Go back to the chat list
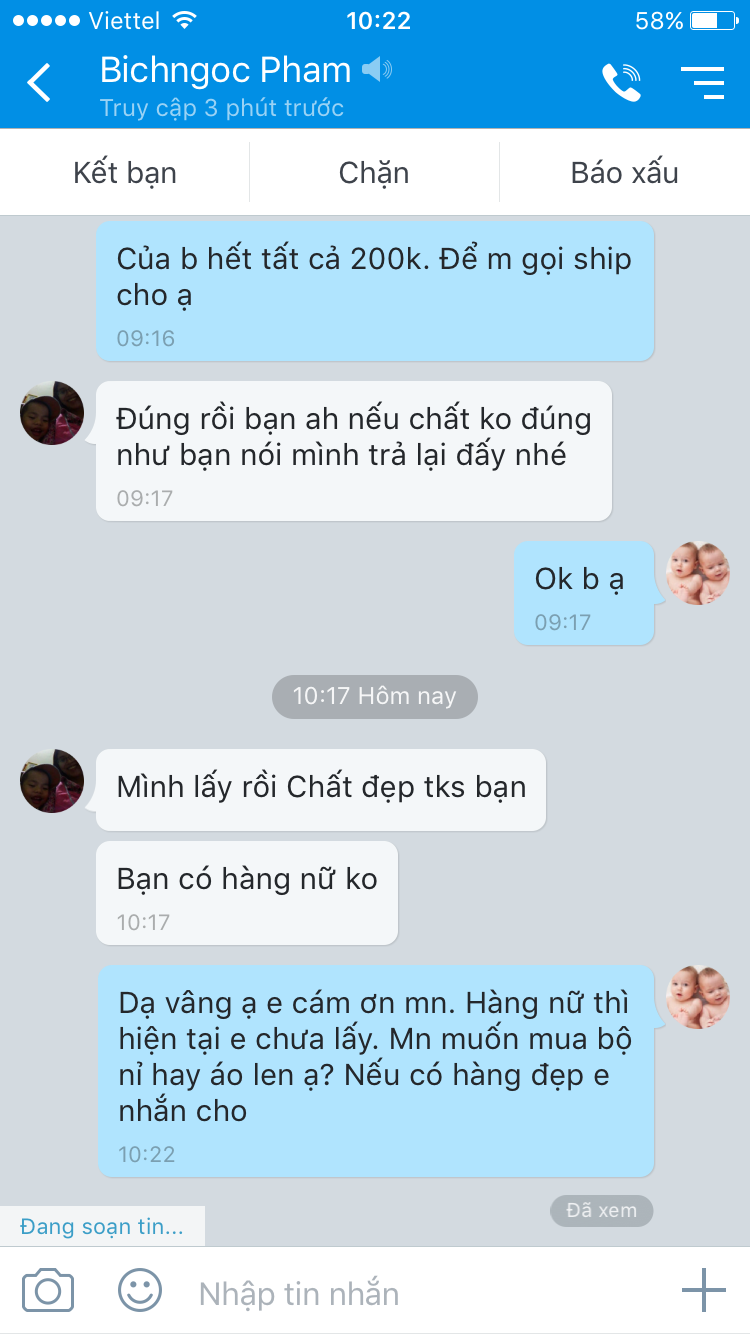Image resolution: width=750 pixels, height=1334 pixels. tap(39, 82)
